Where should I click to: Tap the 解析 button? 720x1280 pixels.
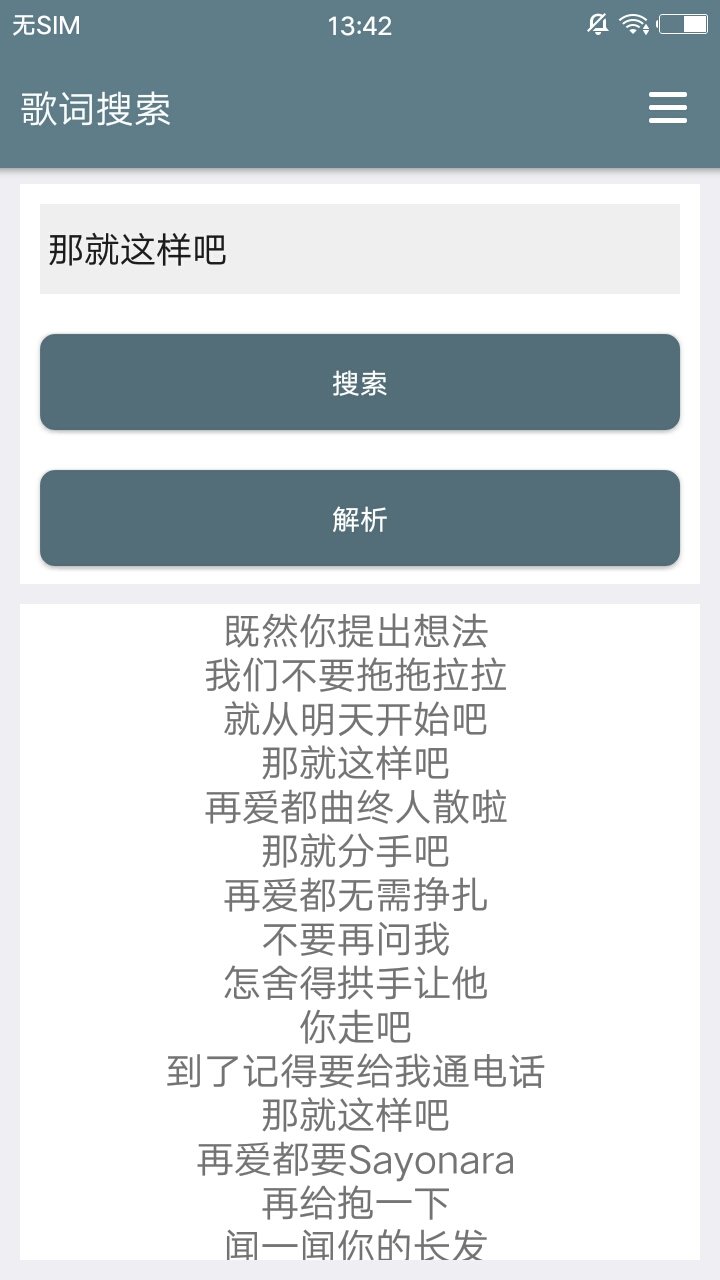[360, 518]
